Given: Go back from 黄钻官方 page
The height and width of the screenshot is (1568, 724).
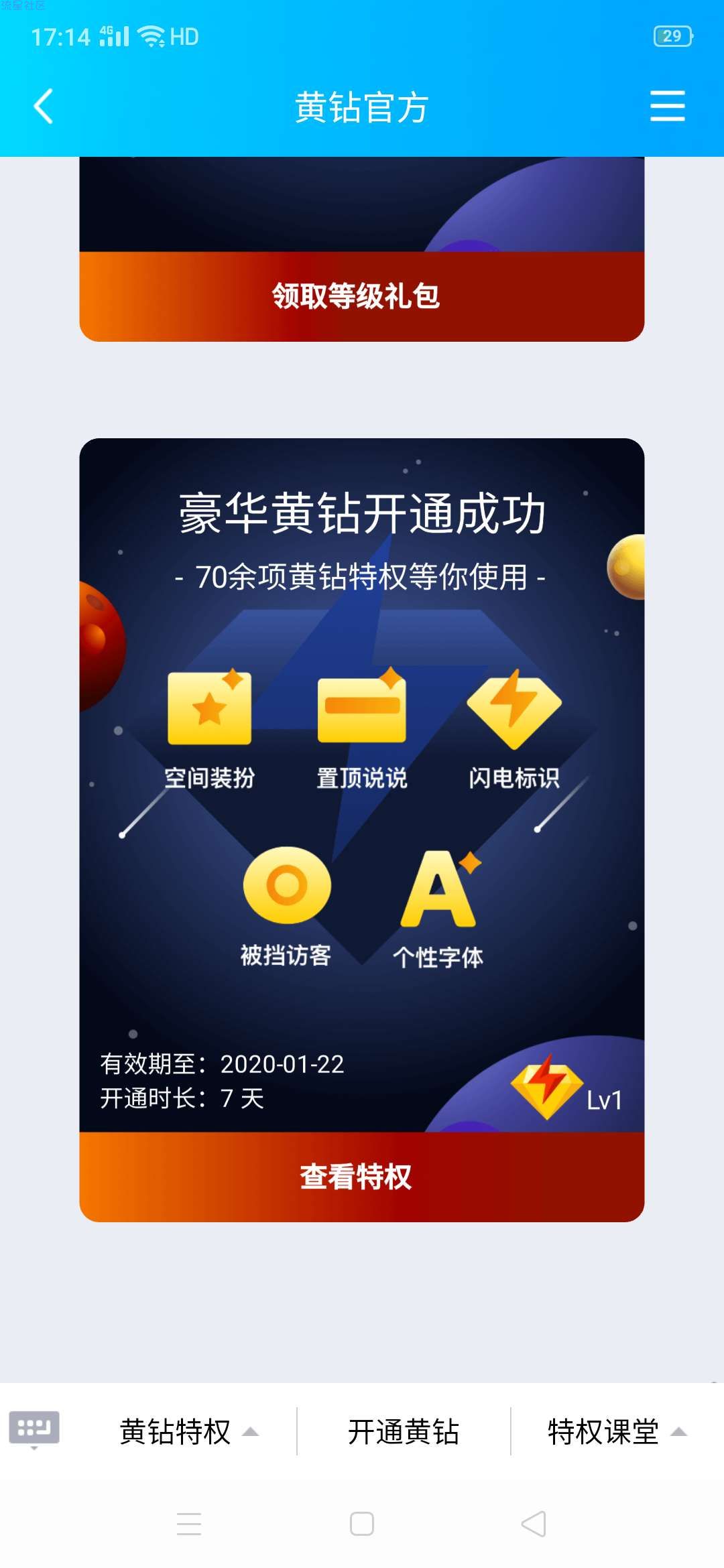Looking at the screenshot, I should pos(44,107).
